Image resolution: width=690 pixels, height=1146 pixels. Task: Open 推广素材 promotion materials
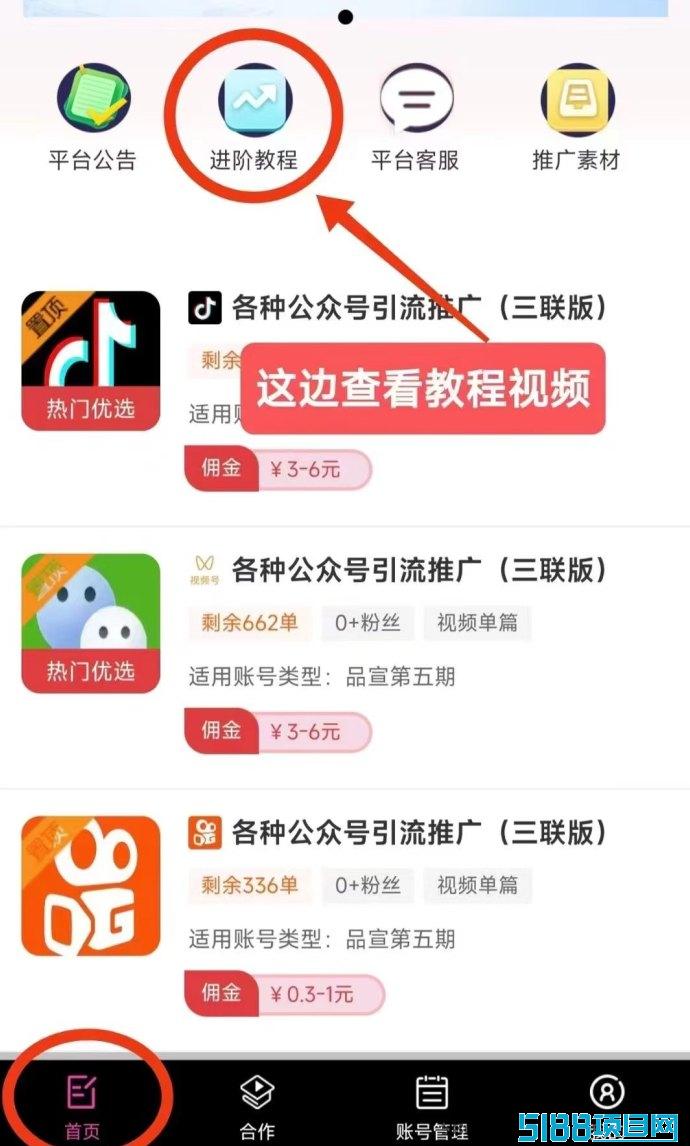(577, 118)
